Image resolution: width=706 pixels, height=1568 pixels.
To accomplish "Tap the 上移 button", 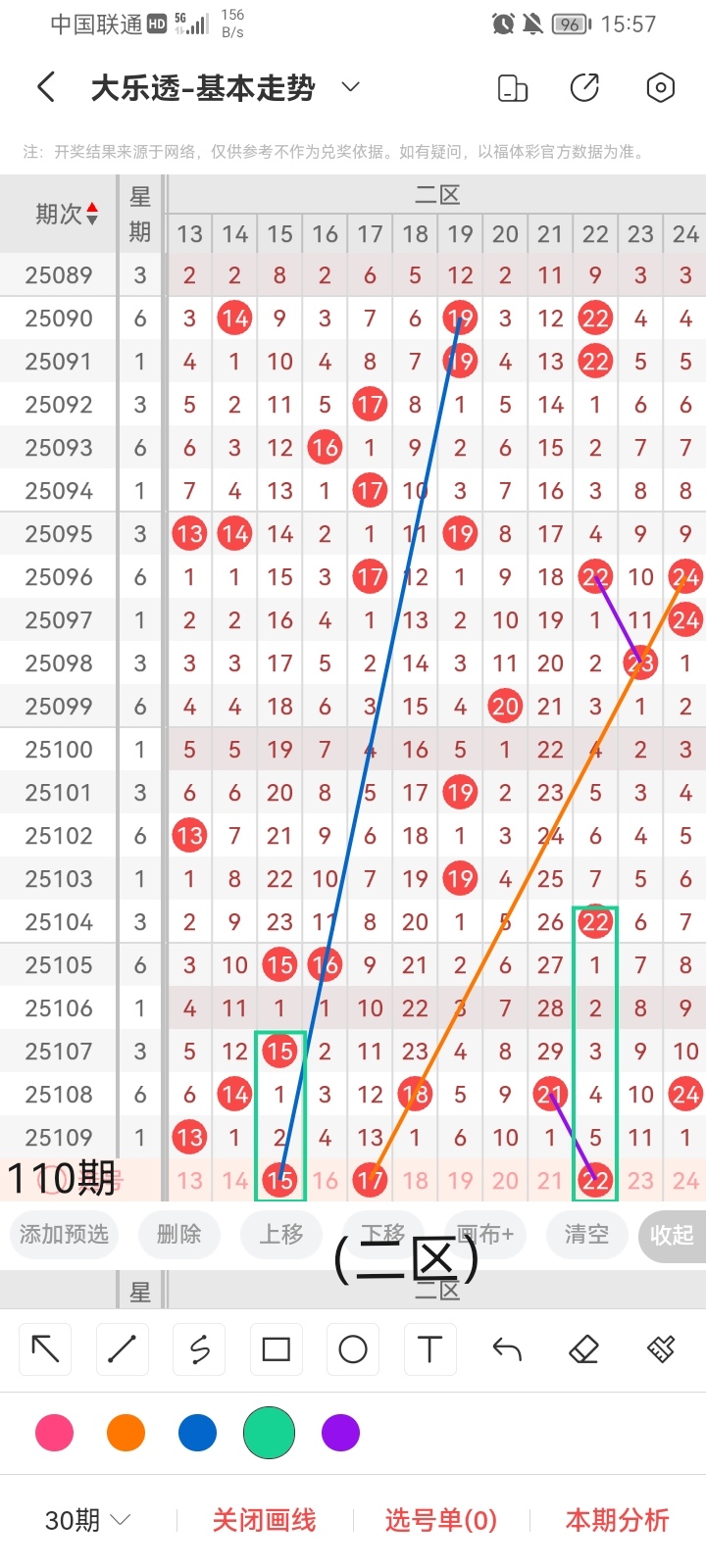I will [281, 1234].
